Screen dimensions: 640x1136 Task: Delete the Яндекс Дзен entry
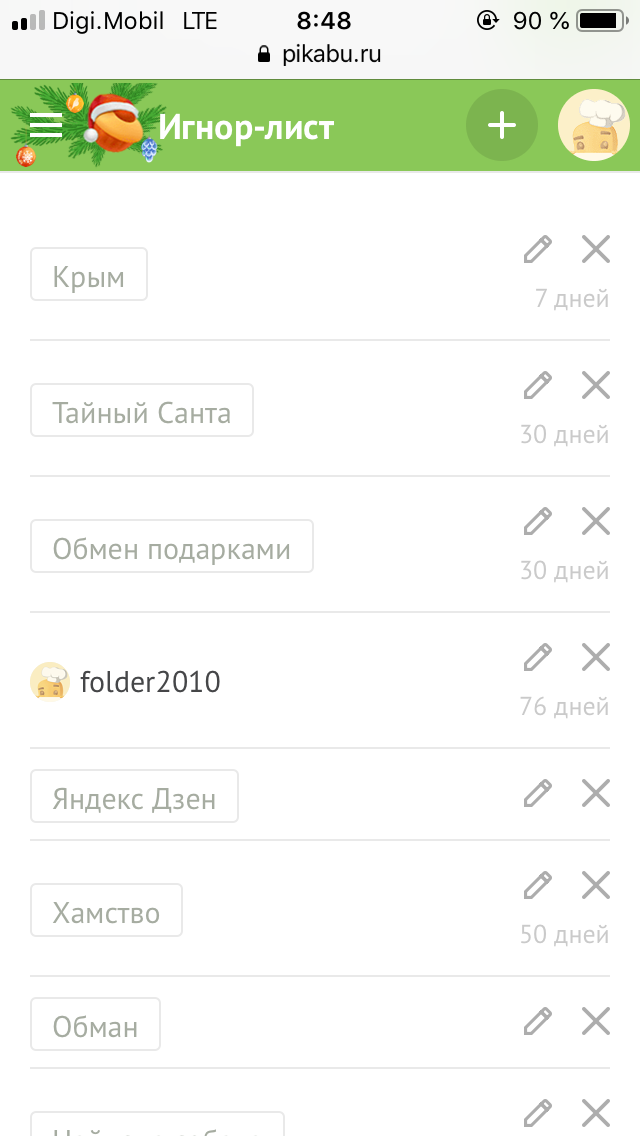[x=596, y=794]
